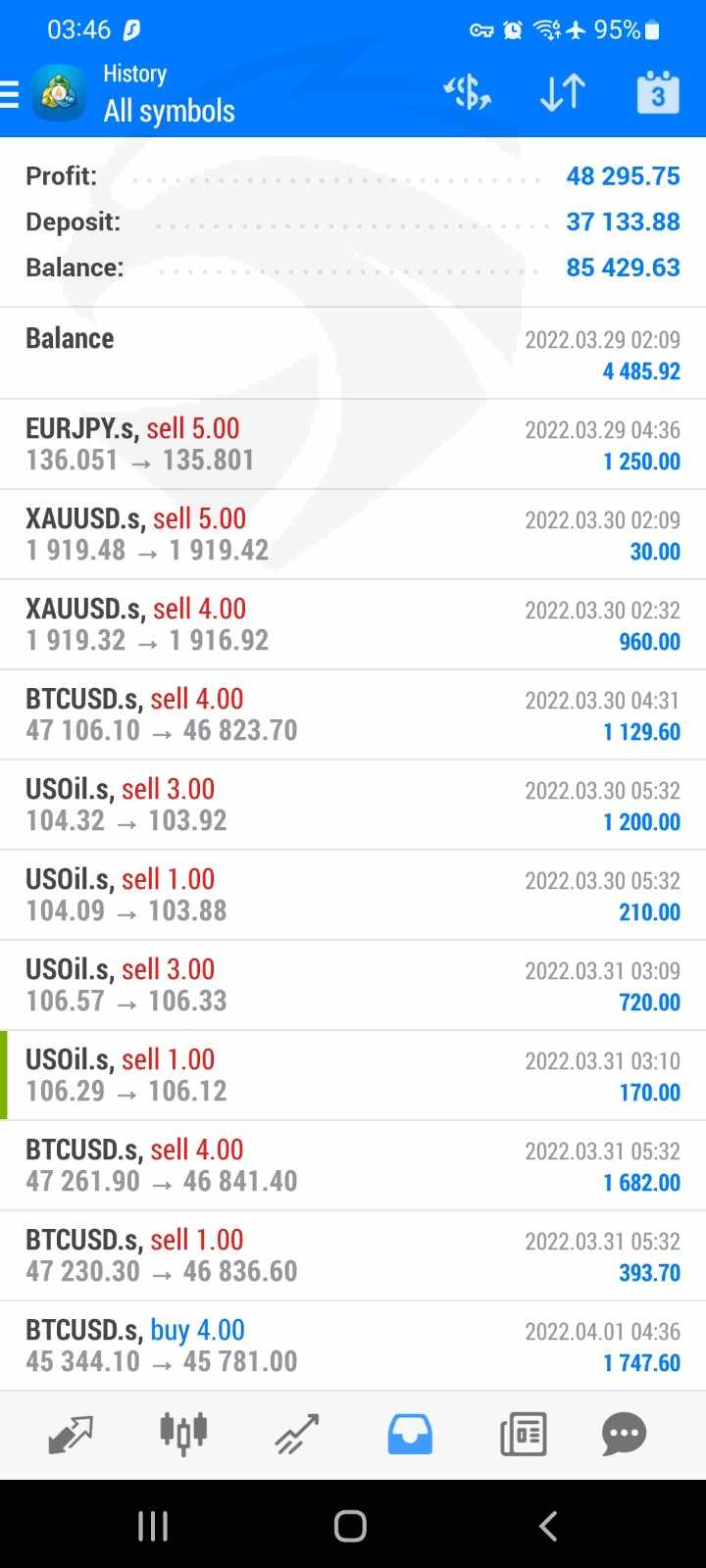
Task: Expand BTCUSD.s trade with profit 1 682.00
Action: click(x=353, y=1165)
